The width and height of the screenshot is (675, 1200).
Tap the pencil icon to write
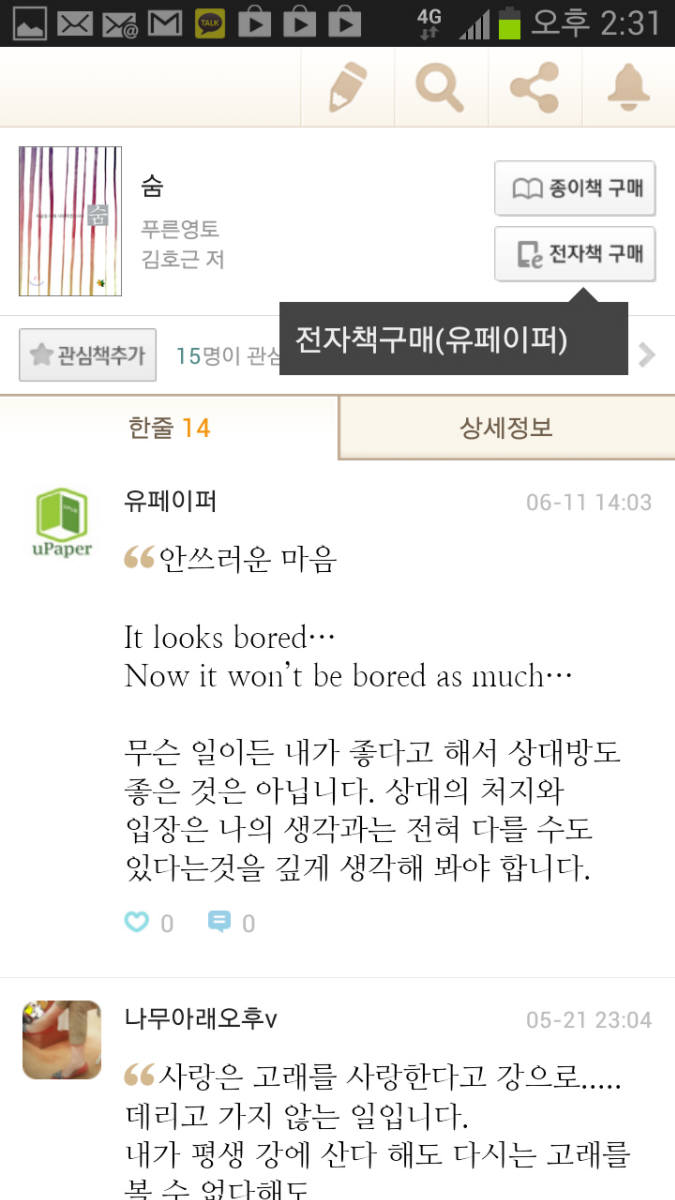[348, 88]
